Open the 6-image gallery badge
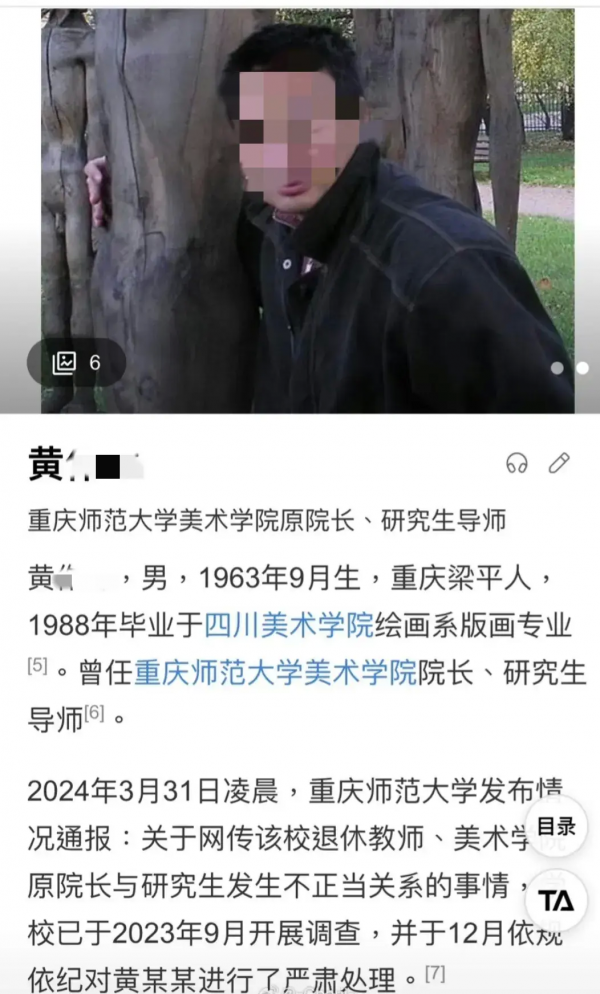The height and width of the screenshot is (994, 600). (x=77, y=362)
